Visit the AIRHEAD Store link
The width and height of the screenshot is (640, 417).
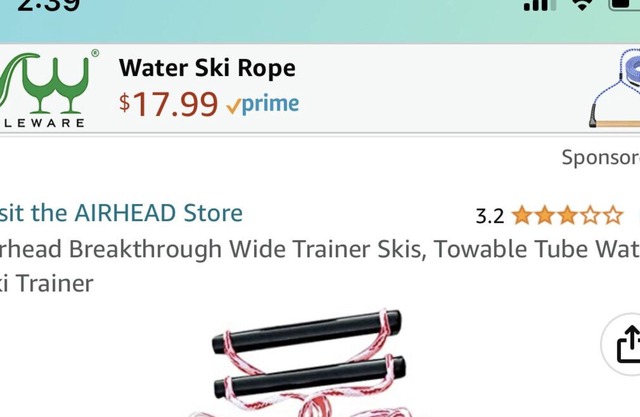(x=121, y=213)
